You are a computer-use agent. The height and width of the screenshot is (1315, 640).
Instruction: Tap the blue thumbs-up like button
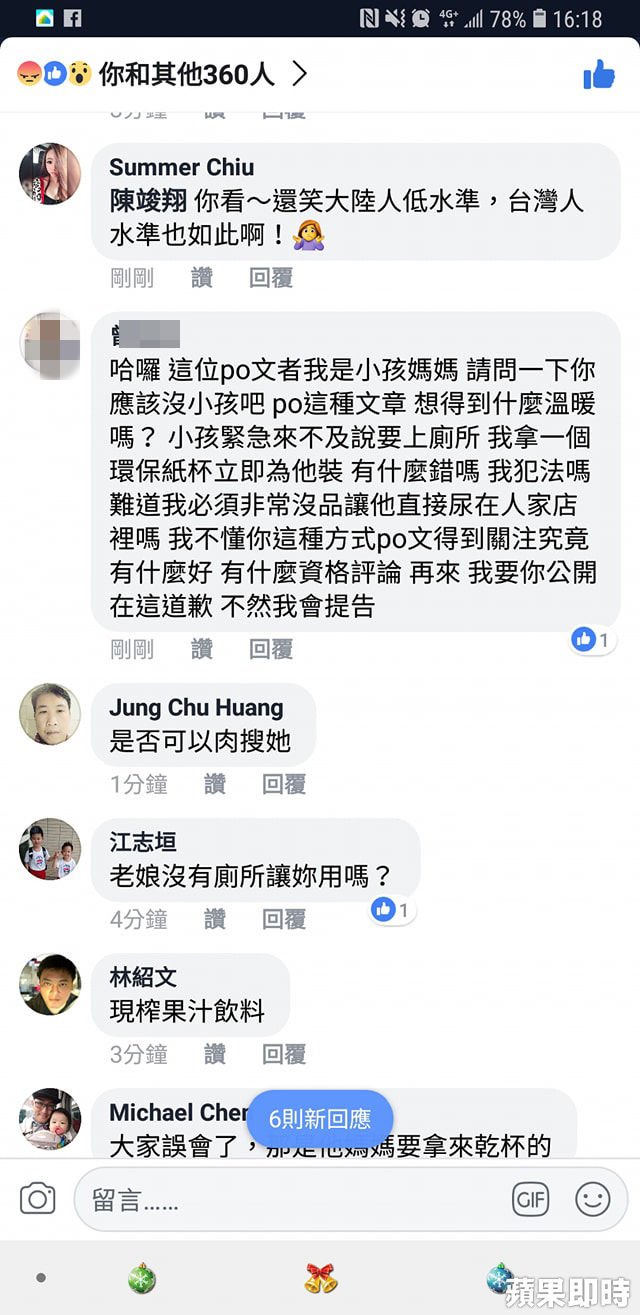point(598,74)
